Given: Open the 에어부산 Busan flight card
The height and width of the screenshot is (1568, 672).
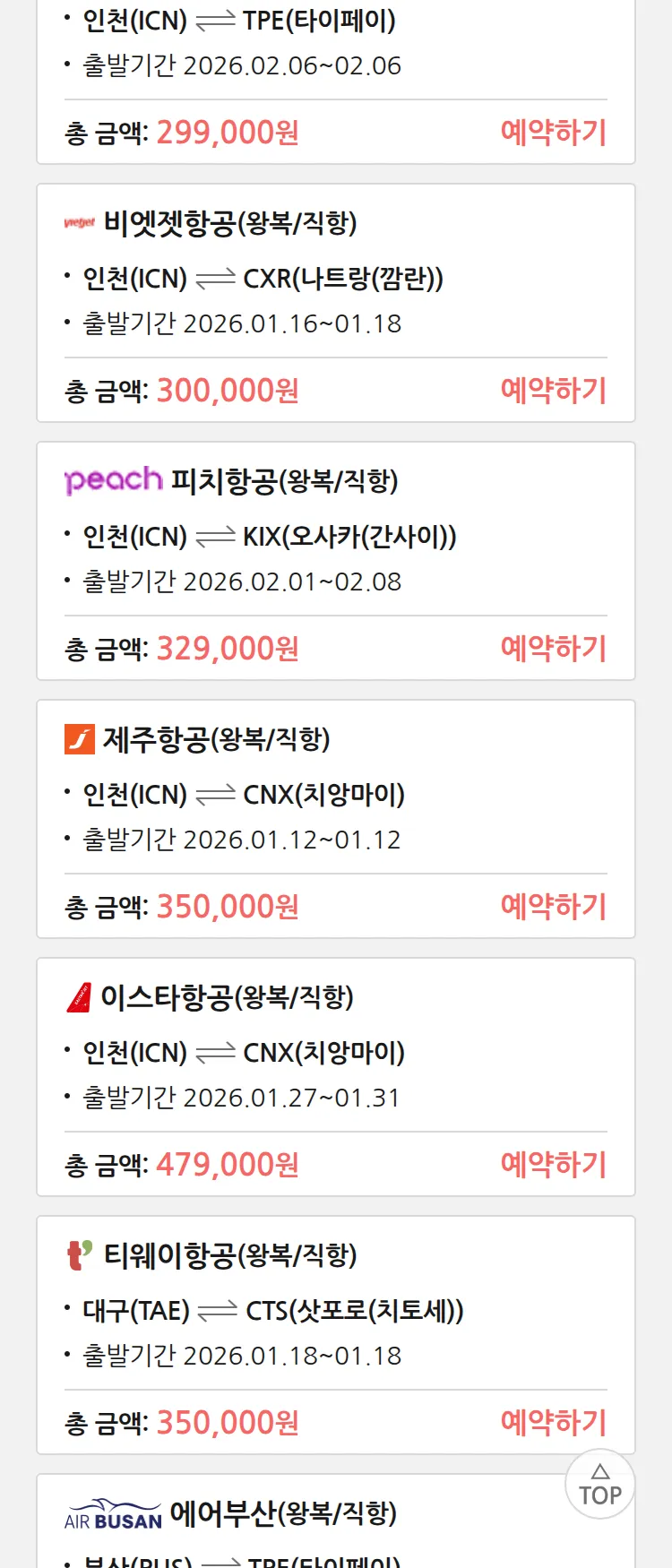Looking at the screenshot, I should tap(282, 1514).
